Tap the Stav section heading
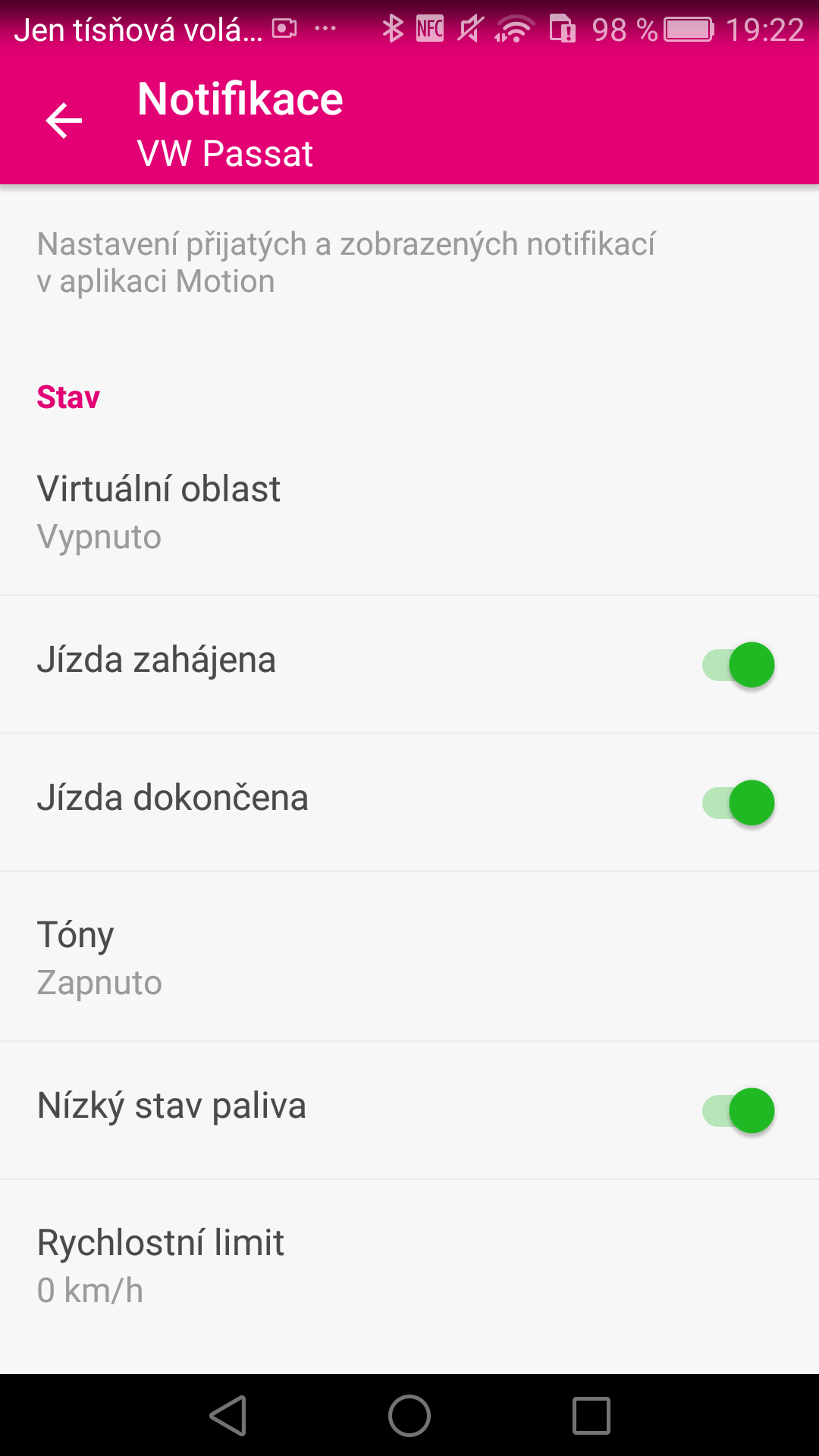Screen dimensions: 819x1456 click(68, 397)
